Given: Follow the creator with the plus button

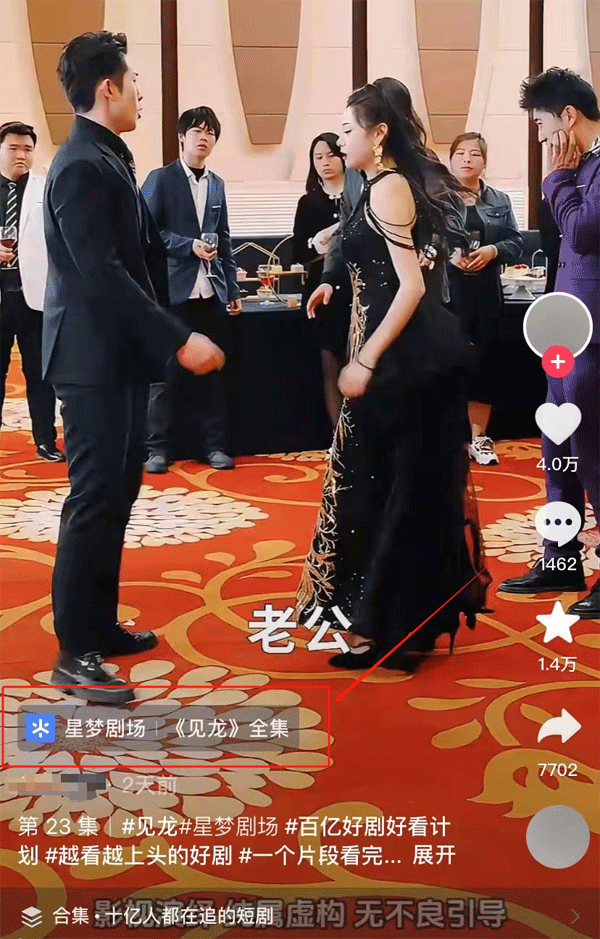Looking at the screenshot, I should [558, 362].
